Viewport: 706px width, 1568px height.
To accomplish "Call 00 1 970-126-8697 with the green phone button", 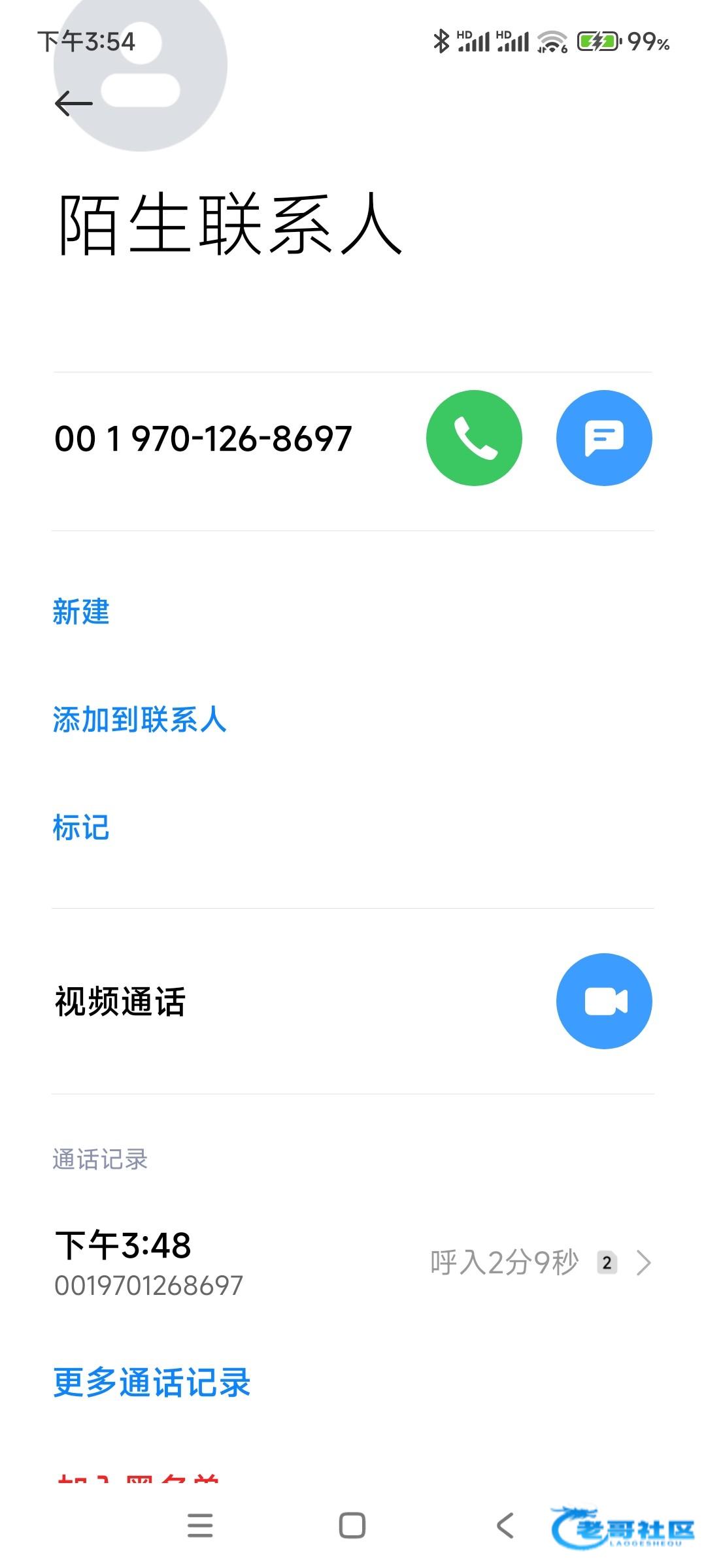I will [x=474, y=438].
